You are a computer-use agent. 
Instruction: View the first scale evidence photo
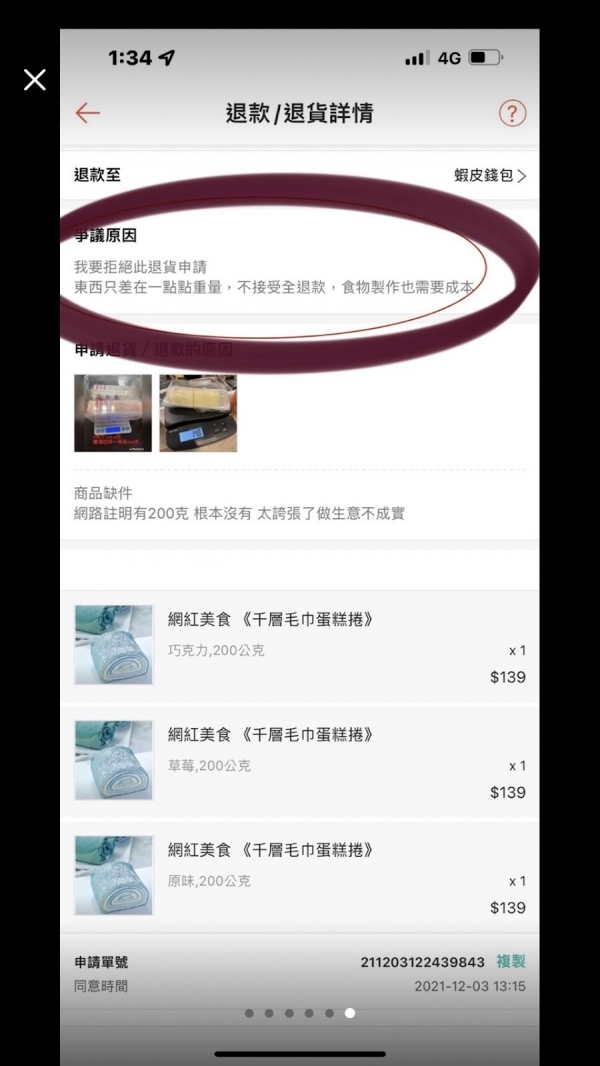tap(113, 413)
